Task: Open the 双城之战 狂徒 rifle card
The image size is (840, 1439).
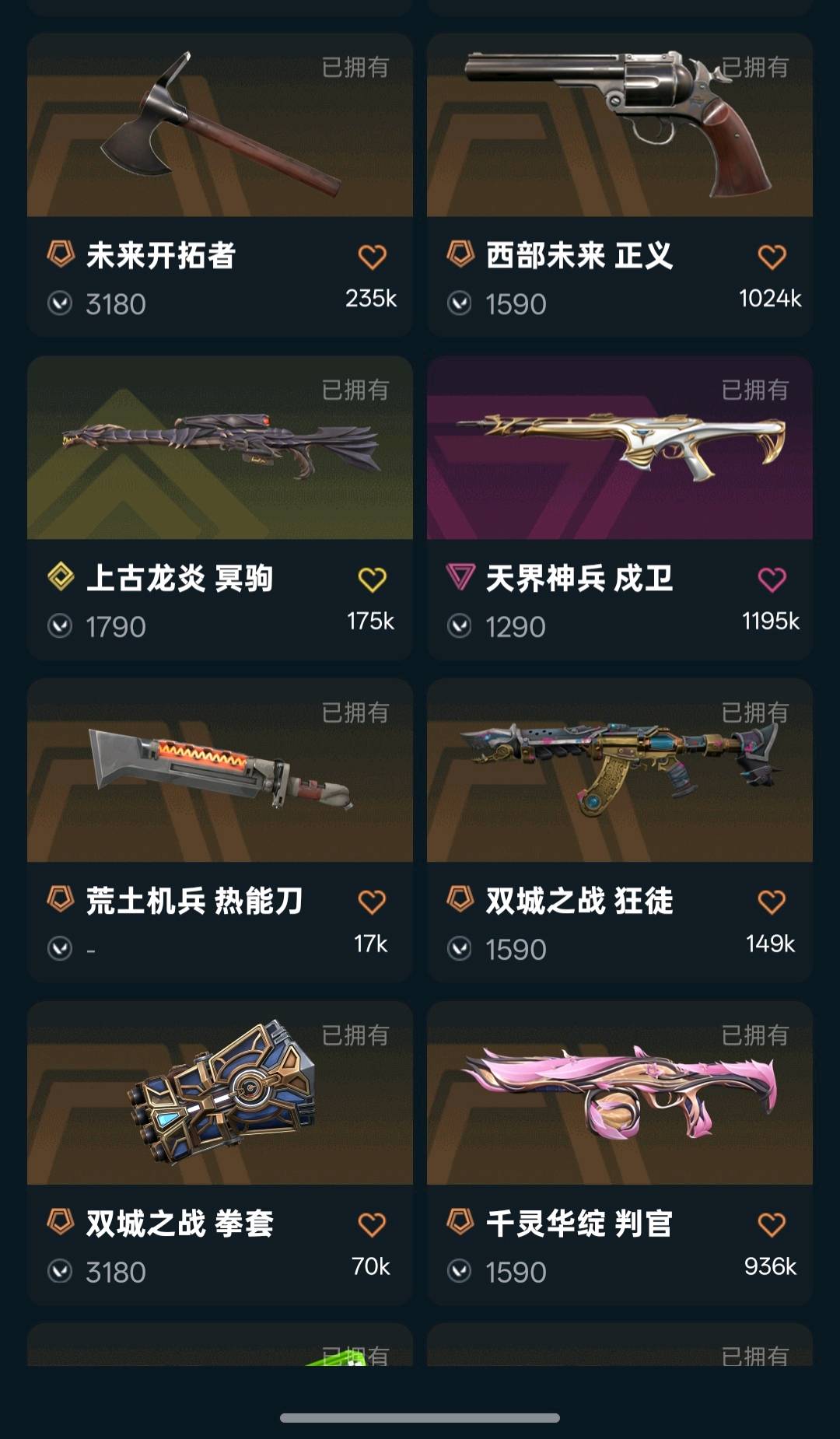Action: tap(620, 830)
